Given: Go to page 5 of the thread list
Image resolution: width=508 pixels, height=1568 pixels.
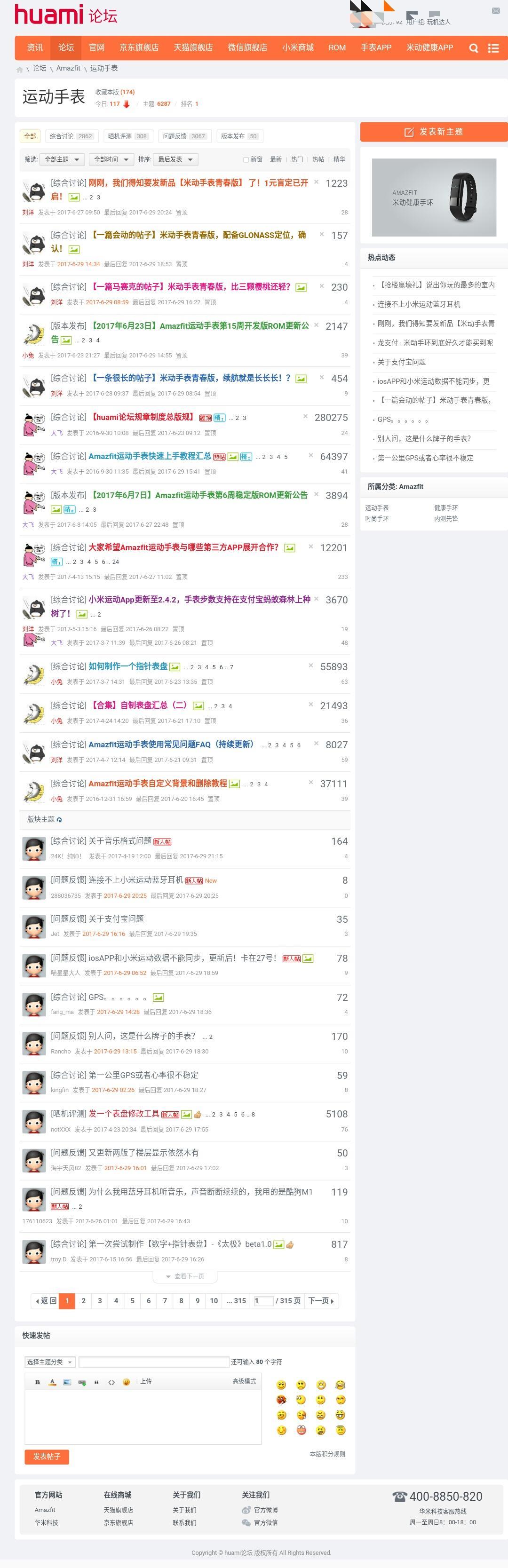Looking at the screenshot, I should (x=132, y=1301).
